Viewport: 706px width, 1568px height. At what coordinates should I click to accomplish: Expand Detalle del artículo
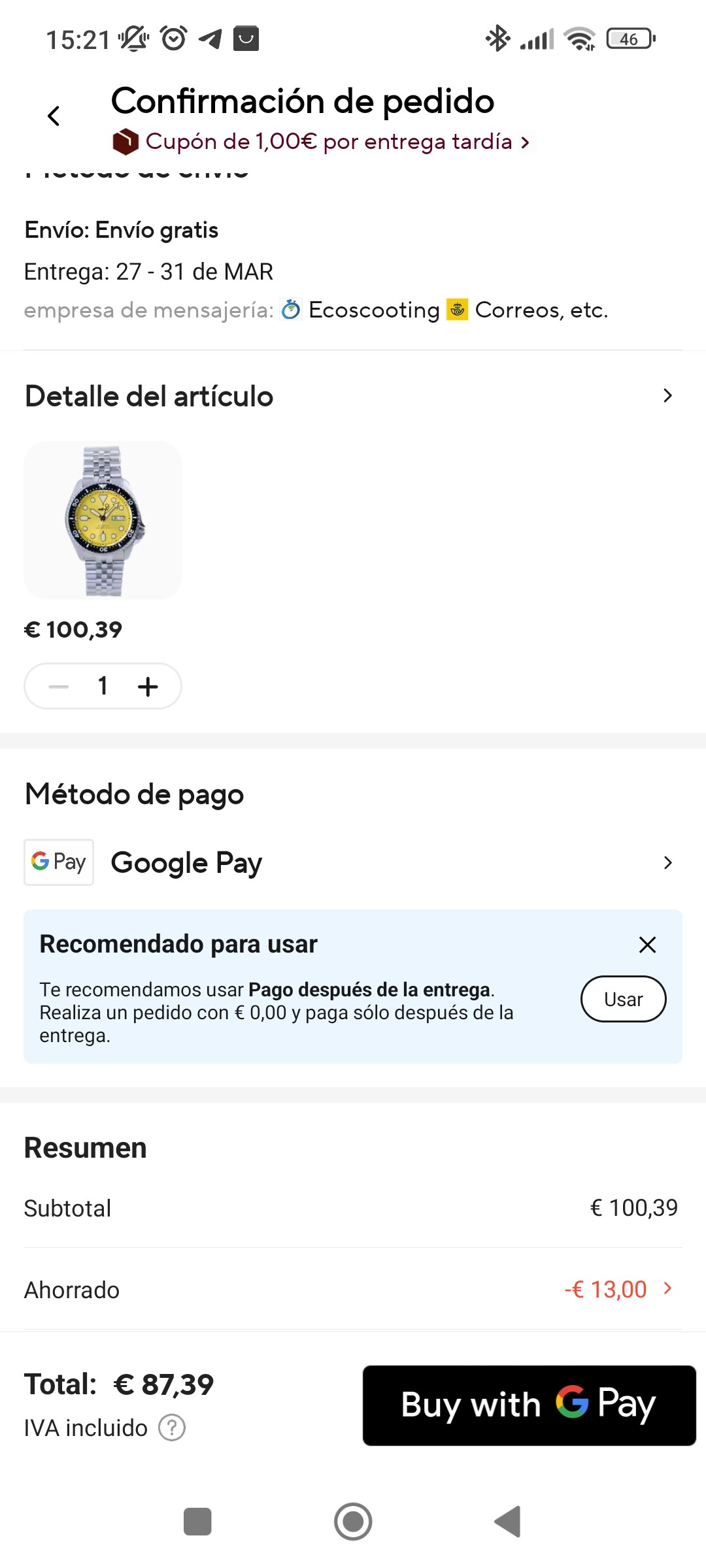point(667,396)
